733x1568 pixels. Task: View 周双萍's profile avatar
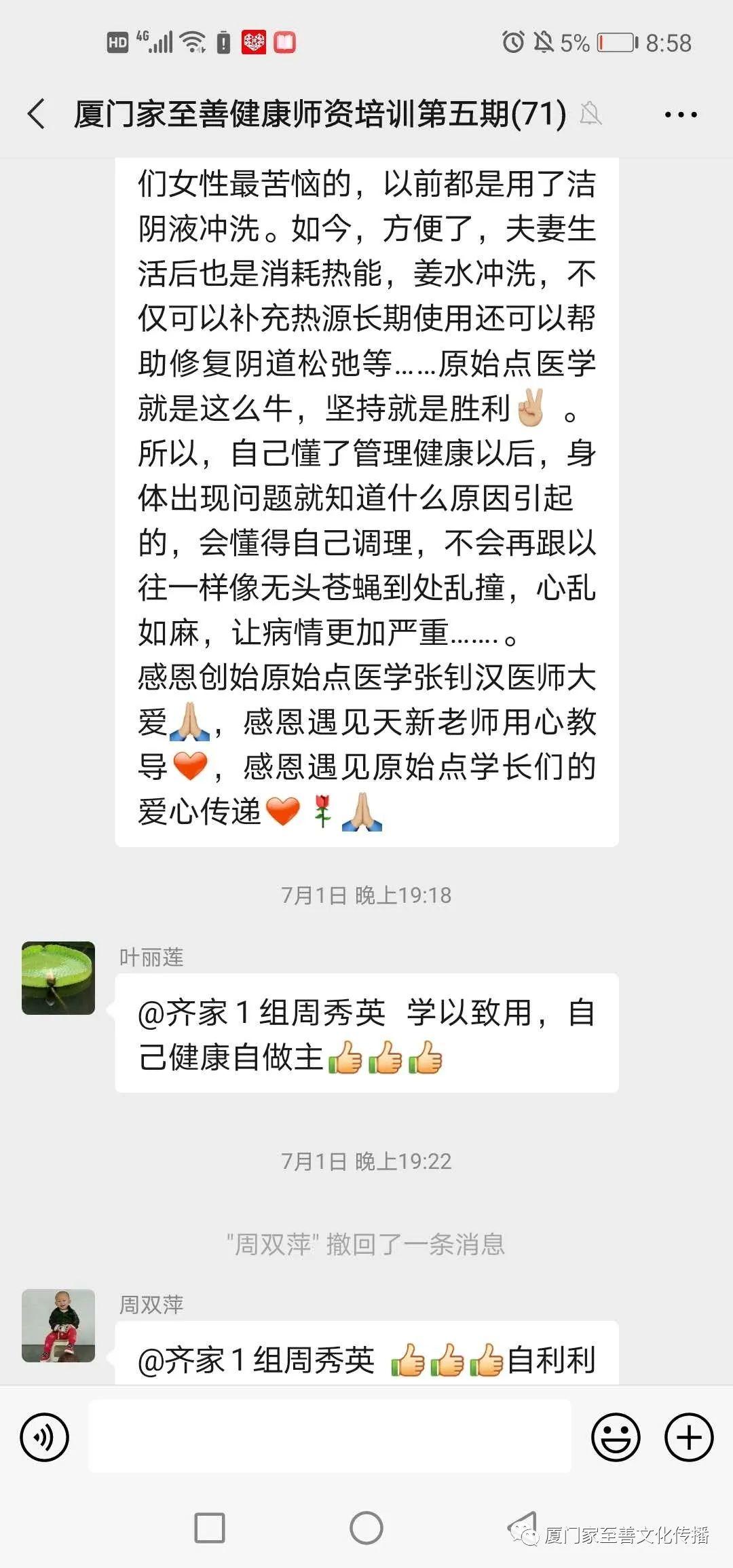click(x=58, y=1325)
